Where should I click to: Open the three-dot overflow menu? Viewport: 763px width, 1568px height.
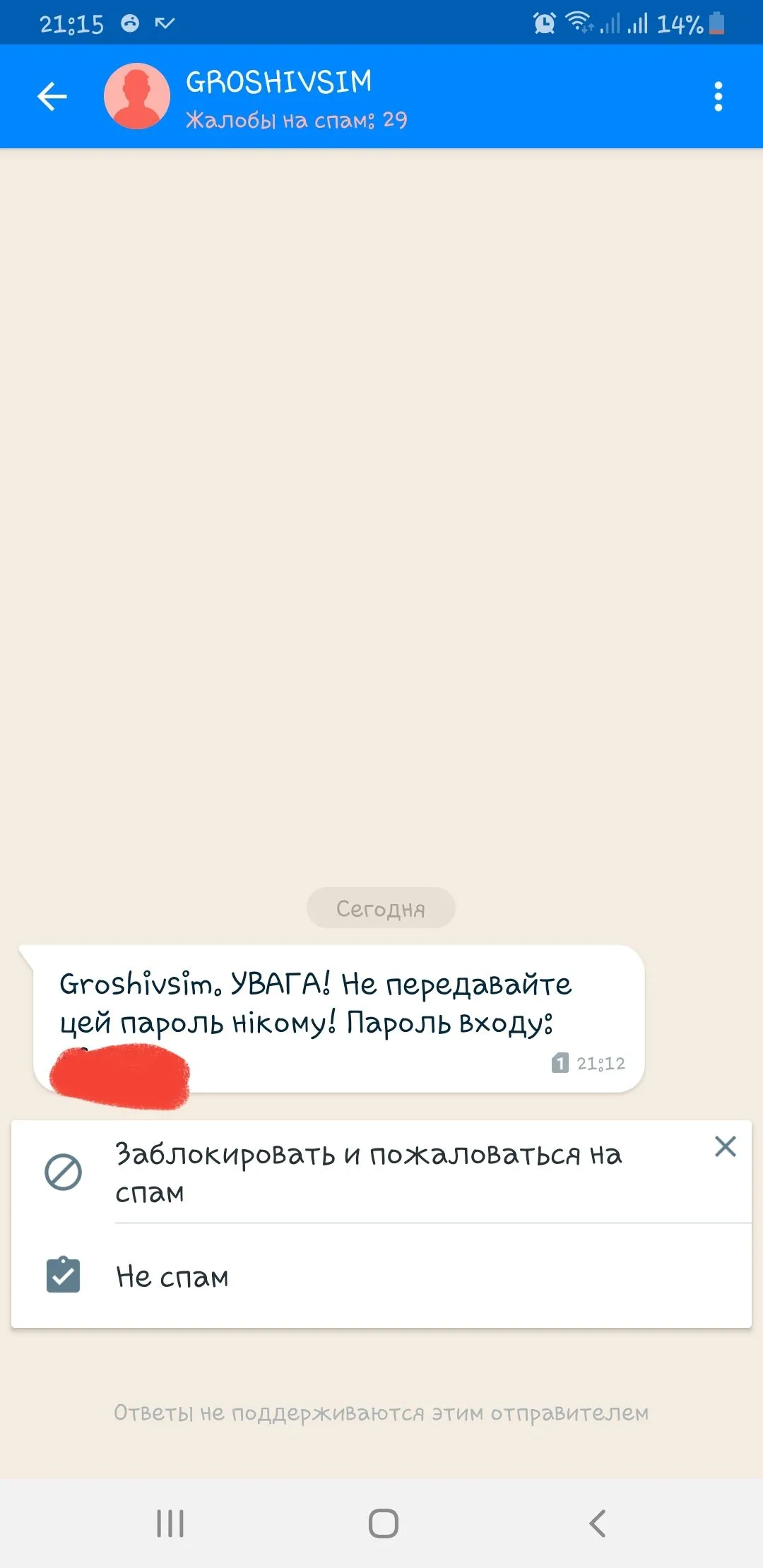point(718,97)
